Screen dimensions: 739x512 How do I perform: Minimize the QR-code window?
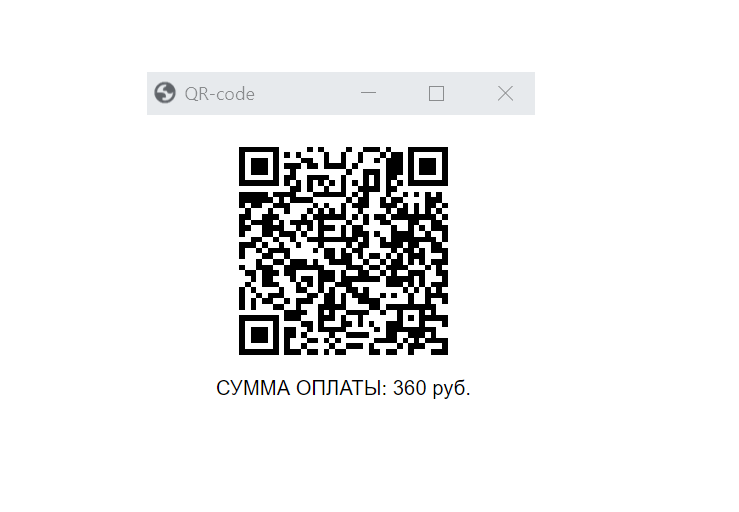368,93
